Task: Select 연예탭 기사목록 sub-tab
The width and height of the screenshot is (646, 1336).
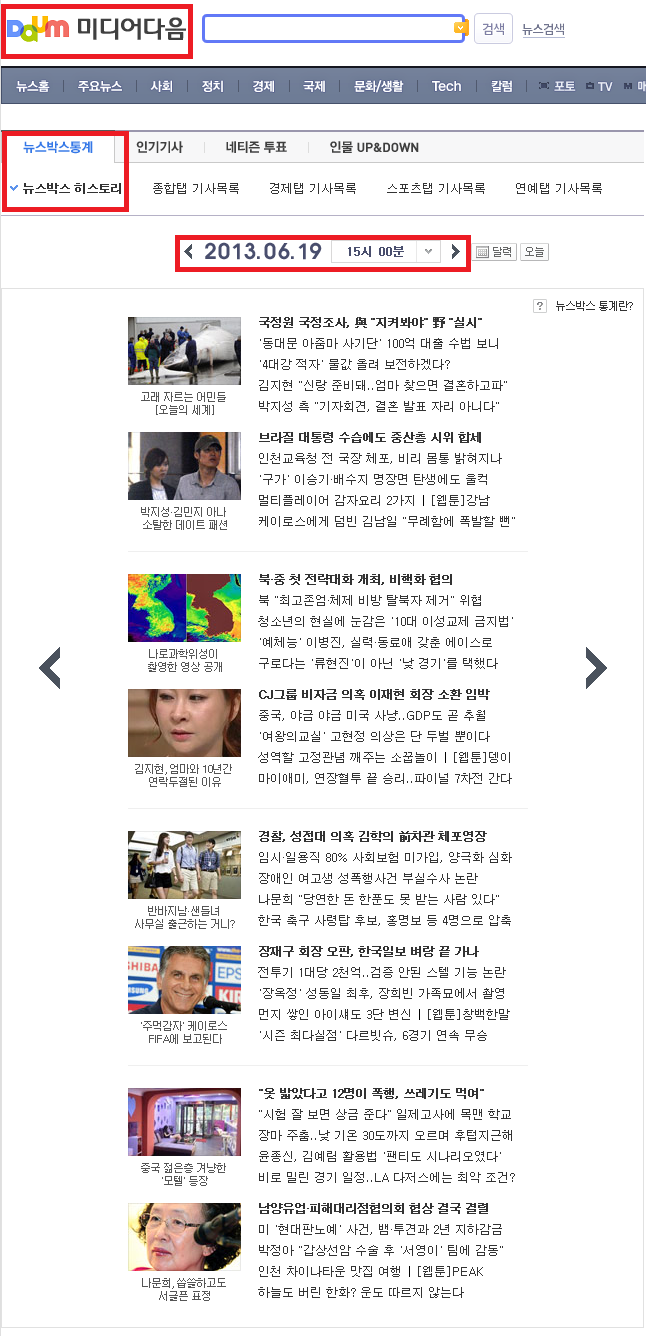Action: 558,188
